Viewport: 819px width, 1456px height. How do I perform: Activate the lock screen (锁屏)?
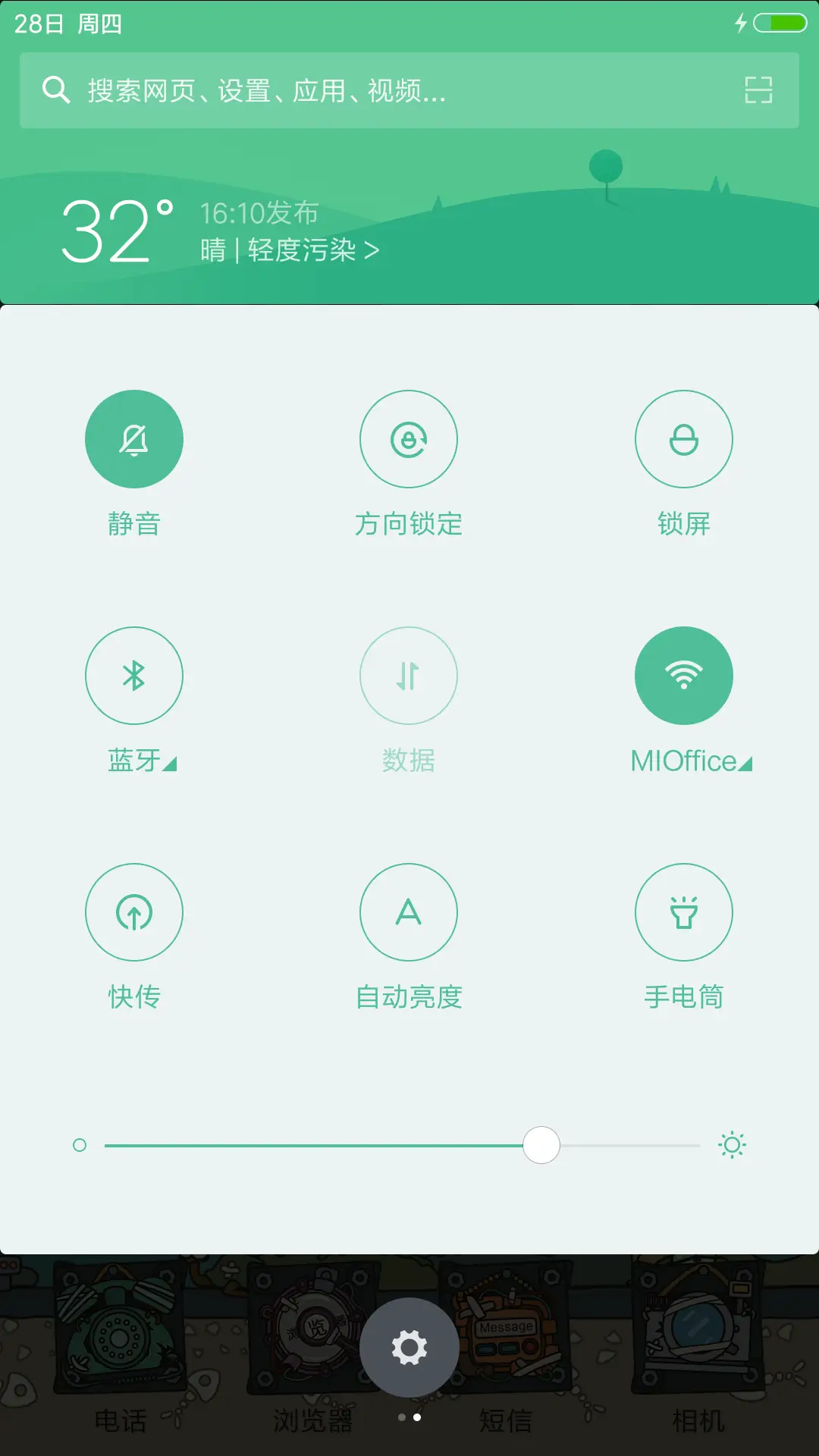click(684, 438)
